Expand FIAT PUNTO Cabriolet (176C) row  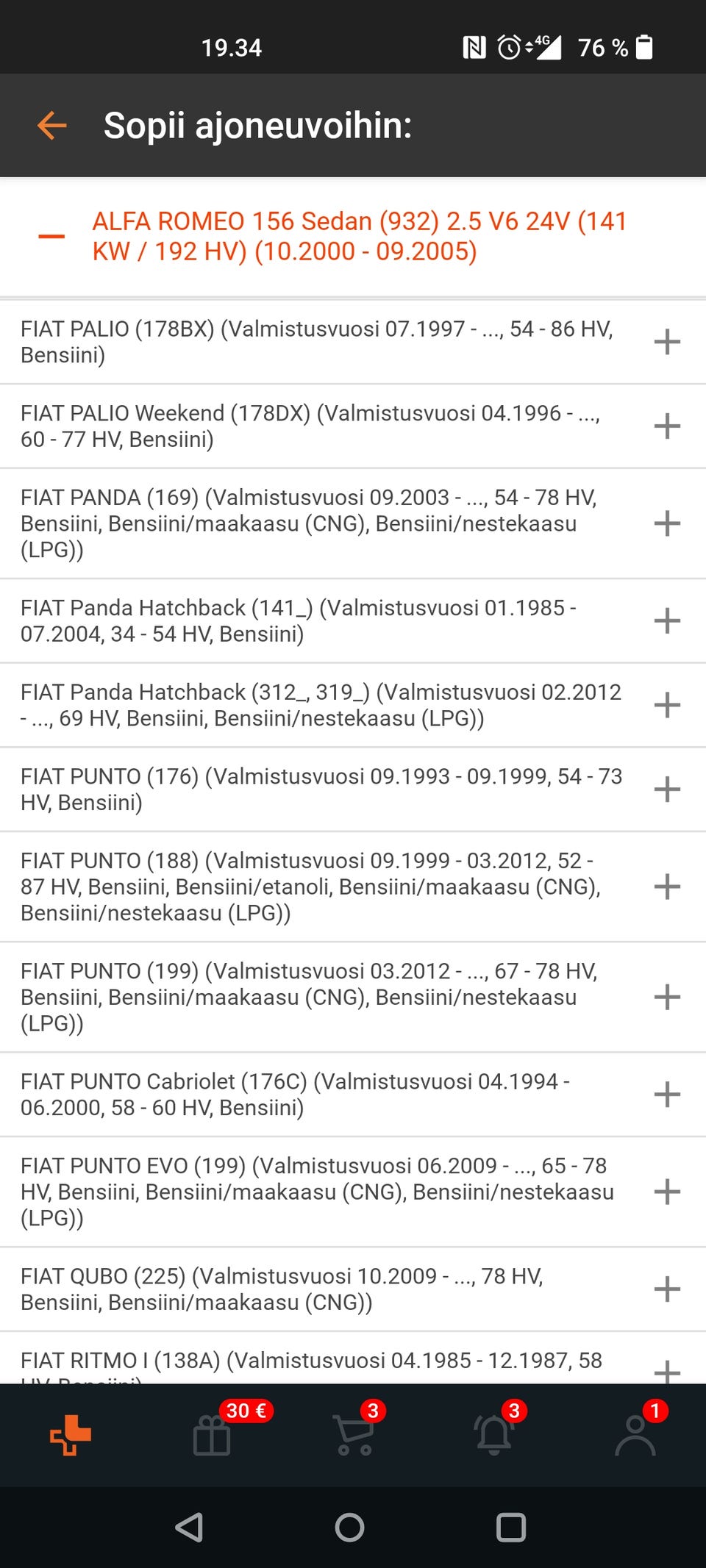pyautogui.click(x=667, y=1095)
